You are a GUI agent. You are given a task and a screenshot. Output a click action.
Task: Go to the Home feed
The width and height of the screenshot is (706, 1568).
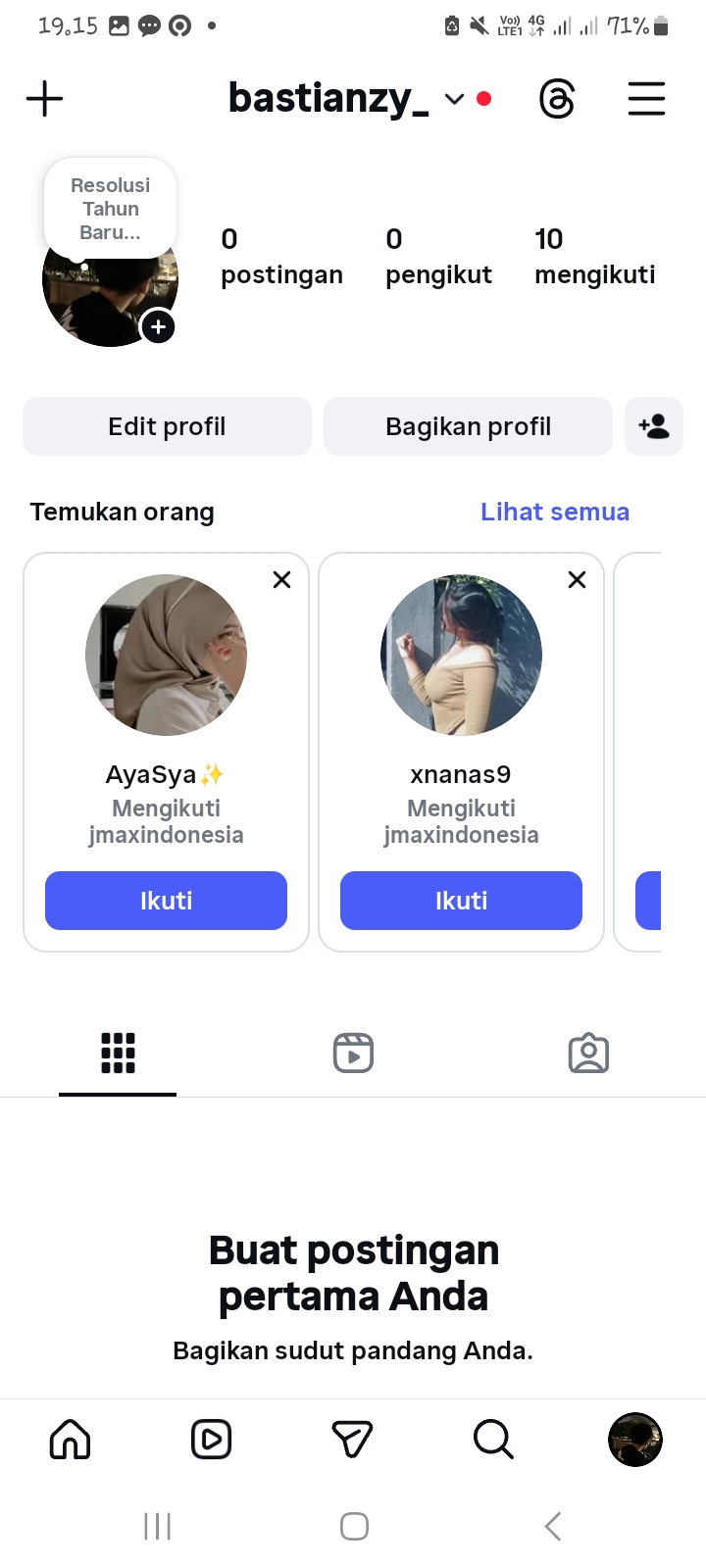click(x=70, y=1440)
